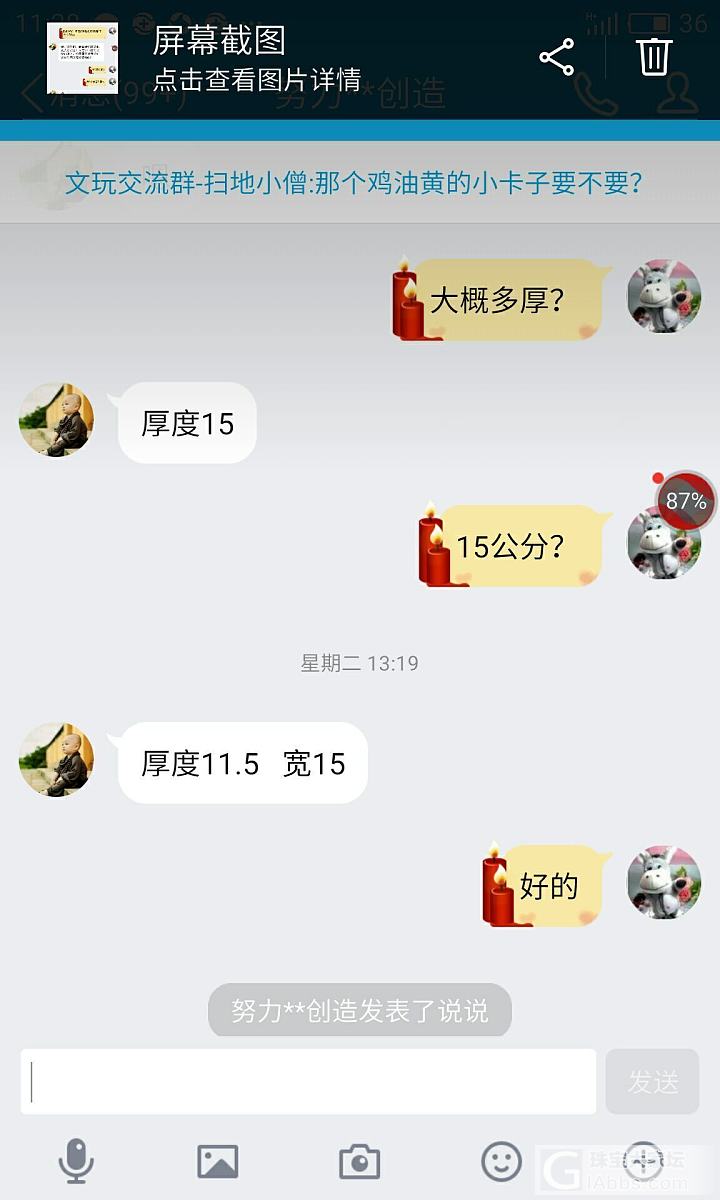This screenshot has width=720, height=1200.
Task: Open the image picker icon
Action: (x=217, y=1161)
